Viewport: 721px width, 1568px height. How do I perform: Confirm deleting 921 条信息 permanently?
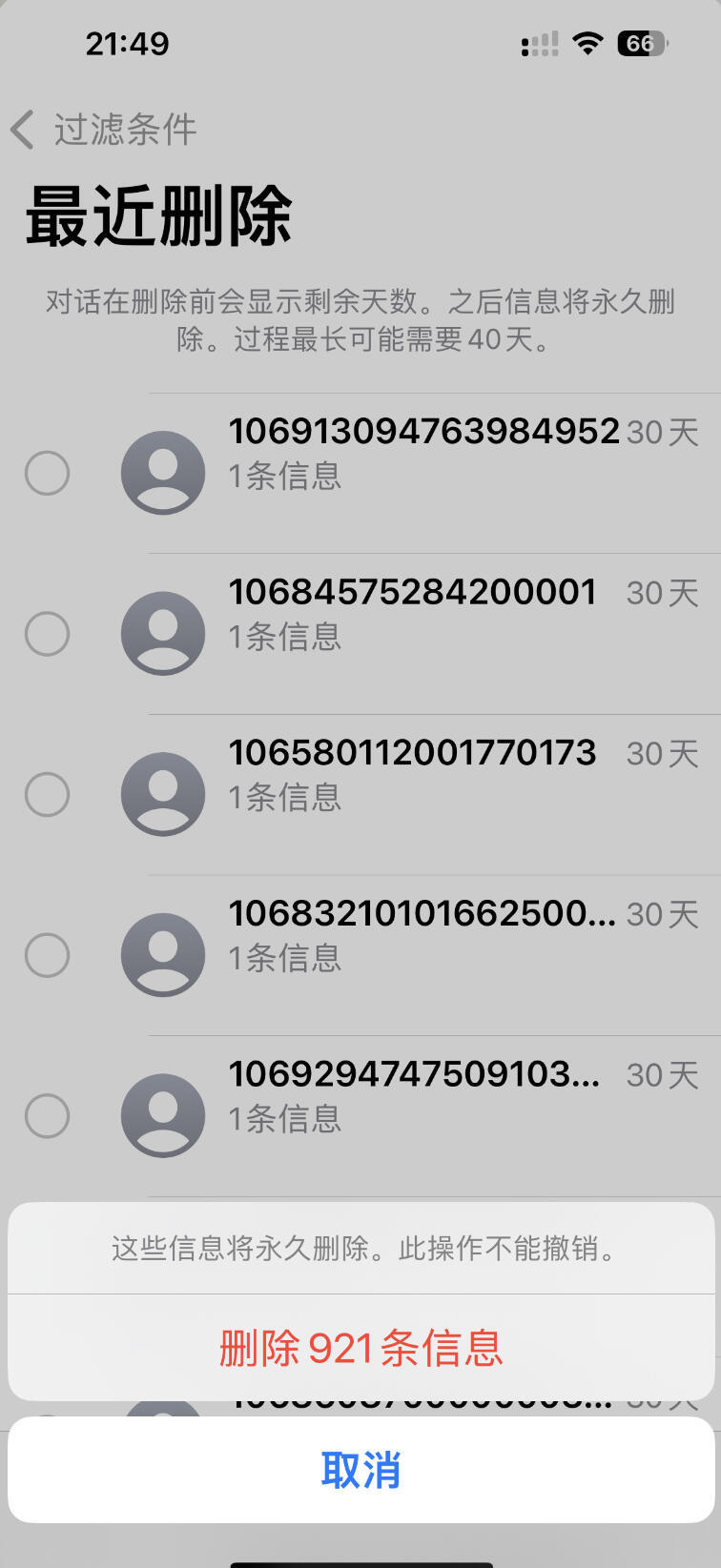click(x=360, y=1348)
